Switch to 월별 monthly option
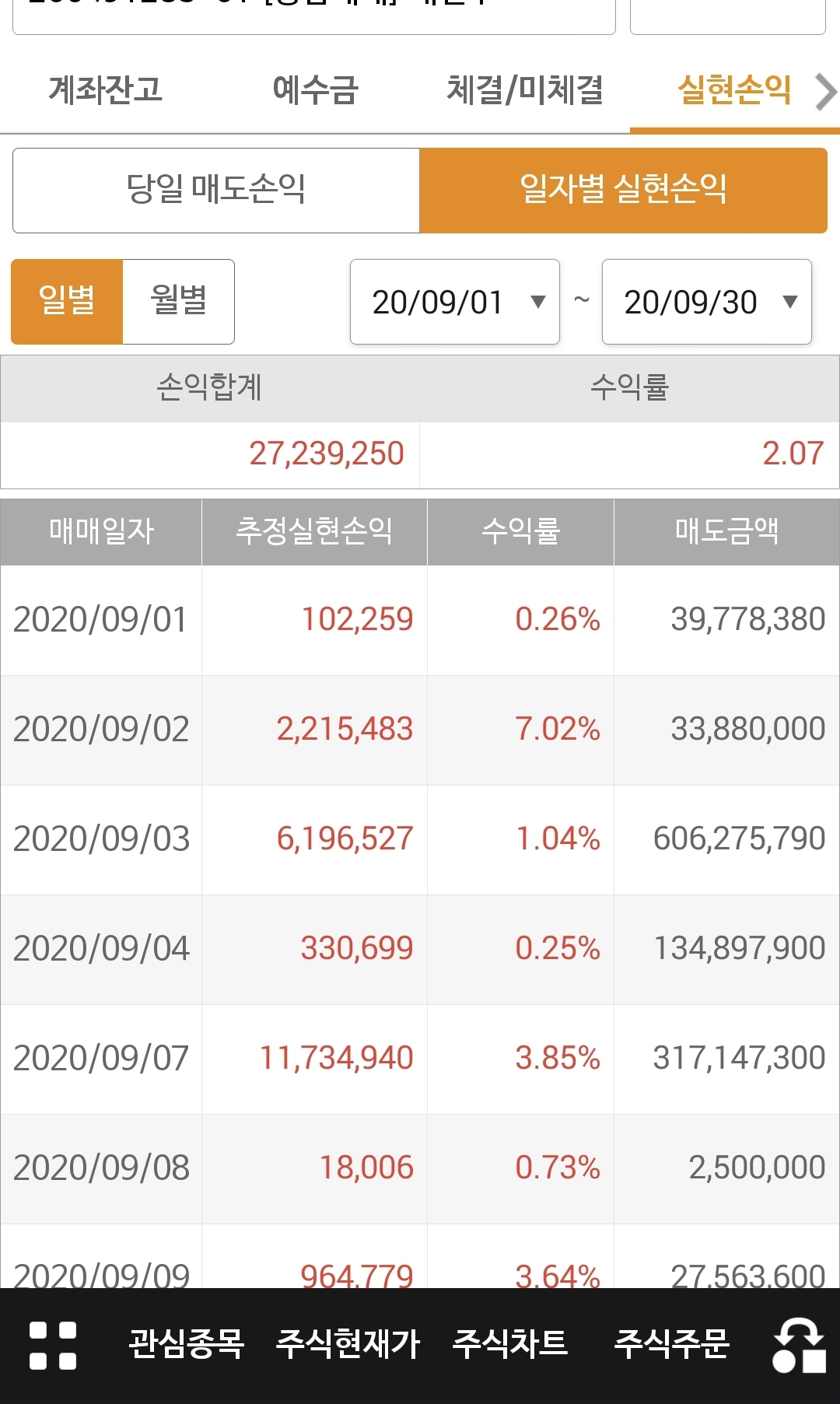 [179, 302]
